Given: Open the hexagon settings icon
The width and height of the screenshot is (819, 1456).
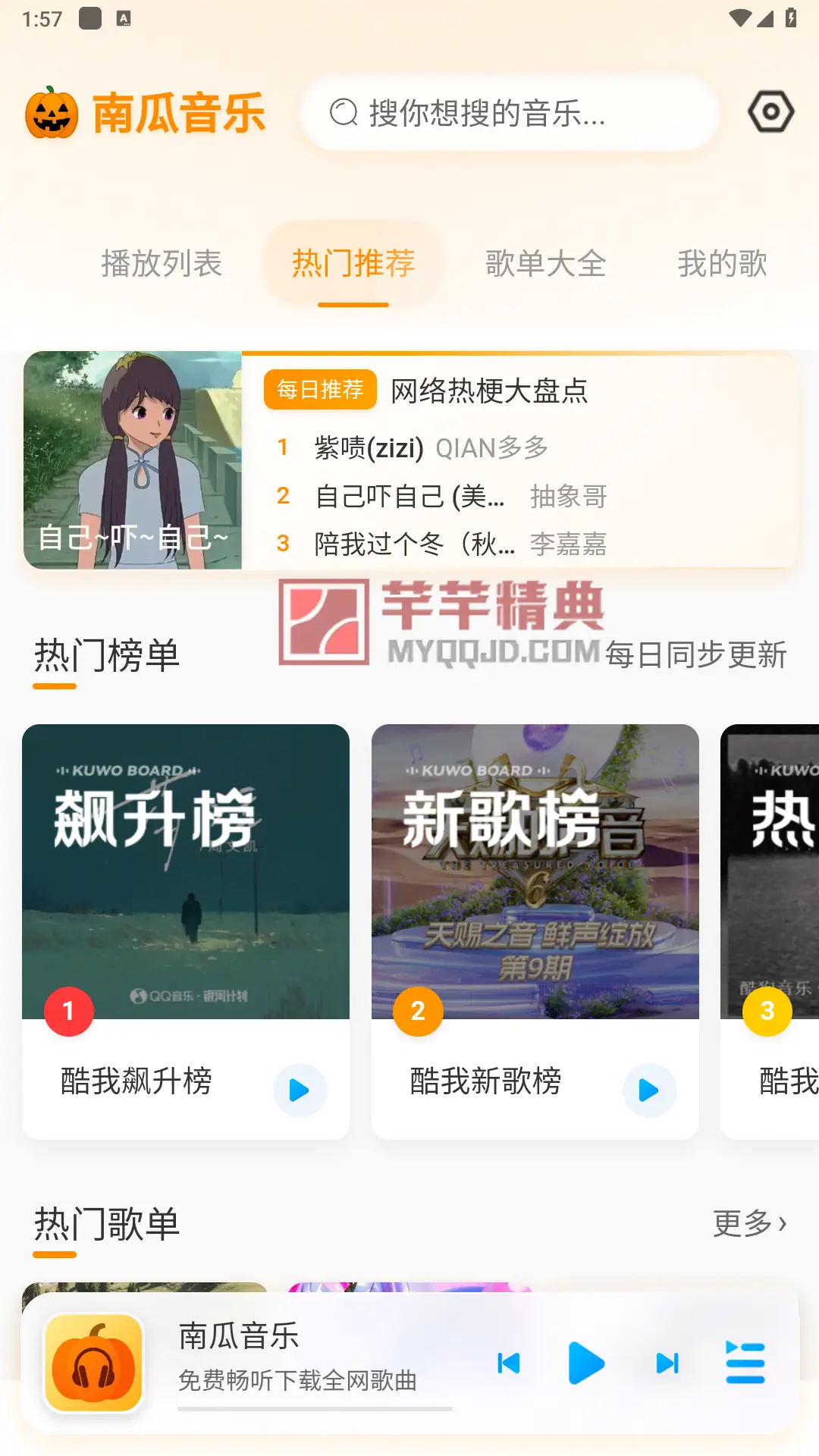Looking at the screenshot, I should (770, 112).
